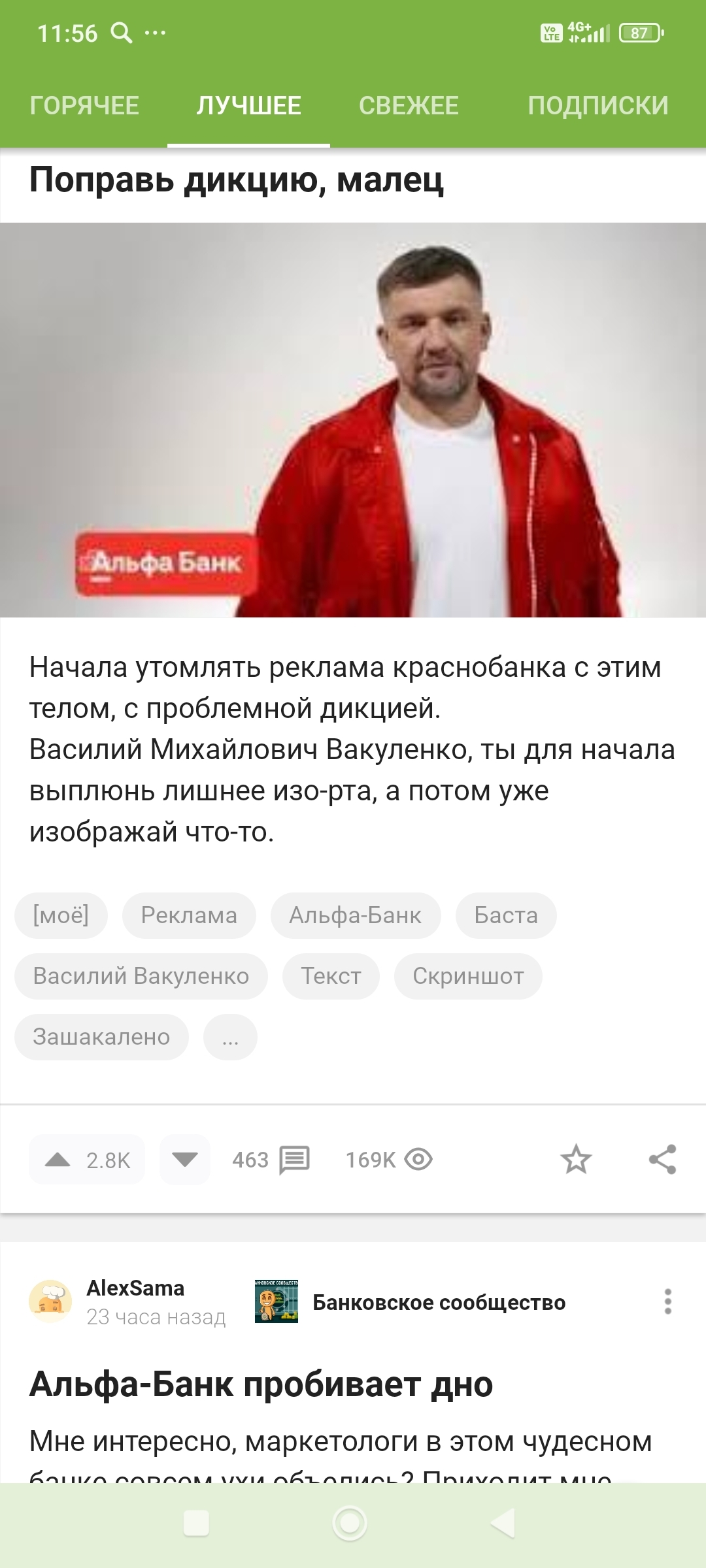706x1568 pixels.
Task: Open overflow menu on AlexSama's post
Action: pyautogui.click(x=667, y=1301)
